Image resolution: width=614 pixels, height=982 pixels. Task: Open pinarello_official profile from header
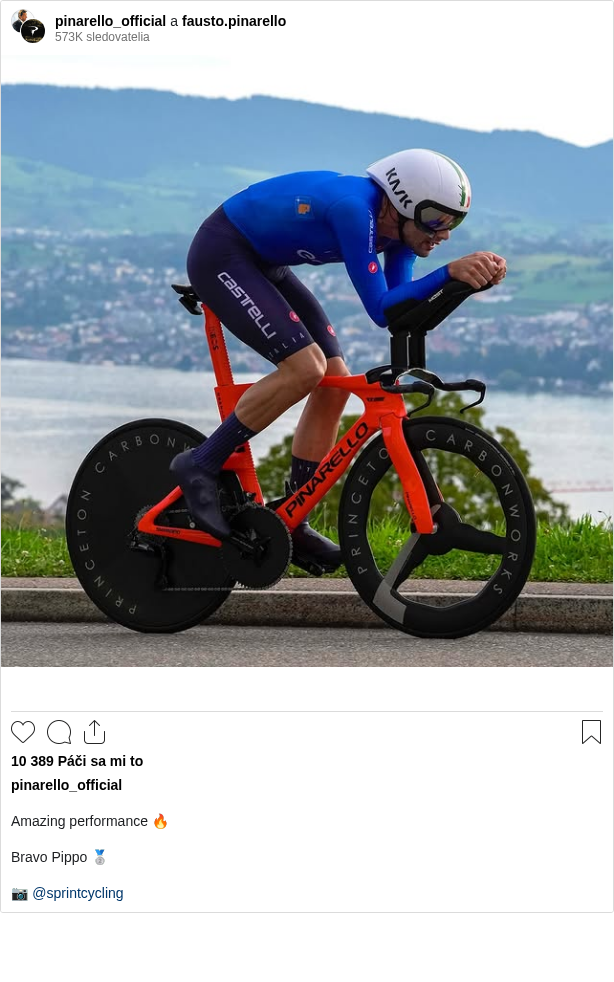coord(110,21)
